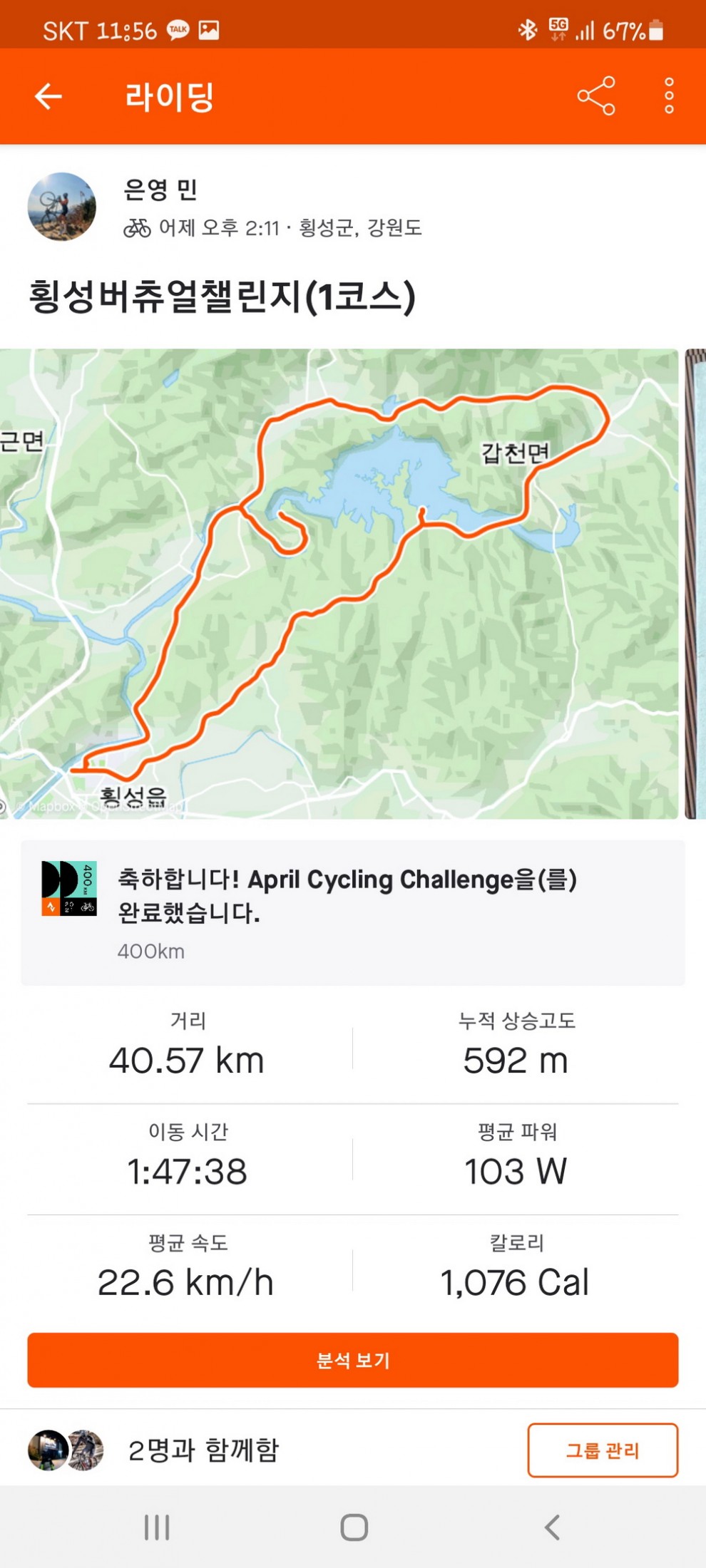This screenshot has width=706, height=1568.
Task: View the 2명과 함께함 riders row
Action: coord(203,1450)
